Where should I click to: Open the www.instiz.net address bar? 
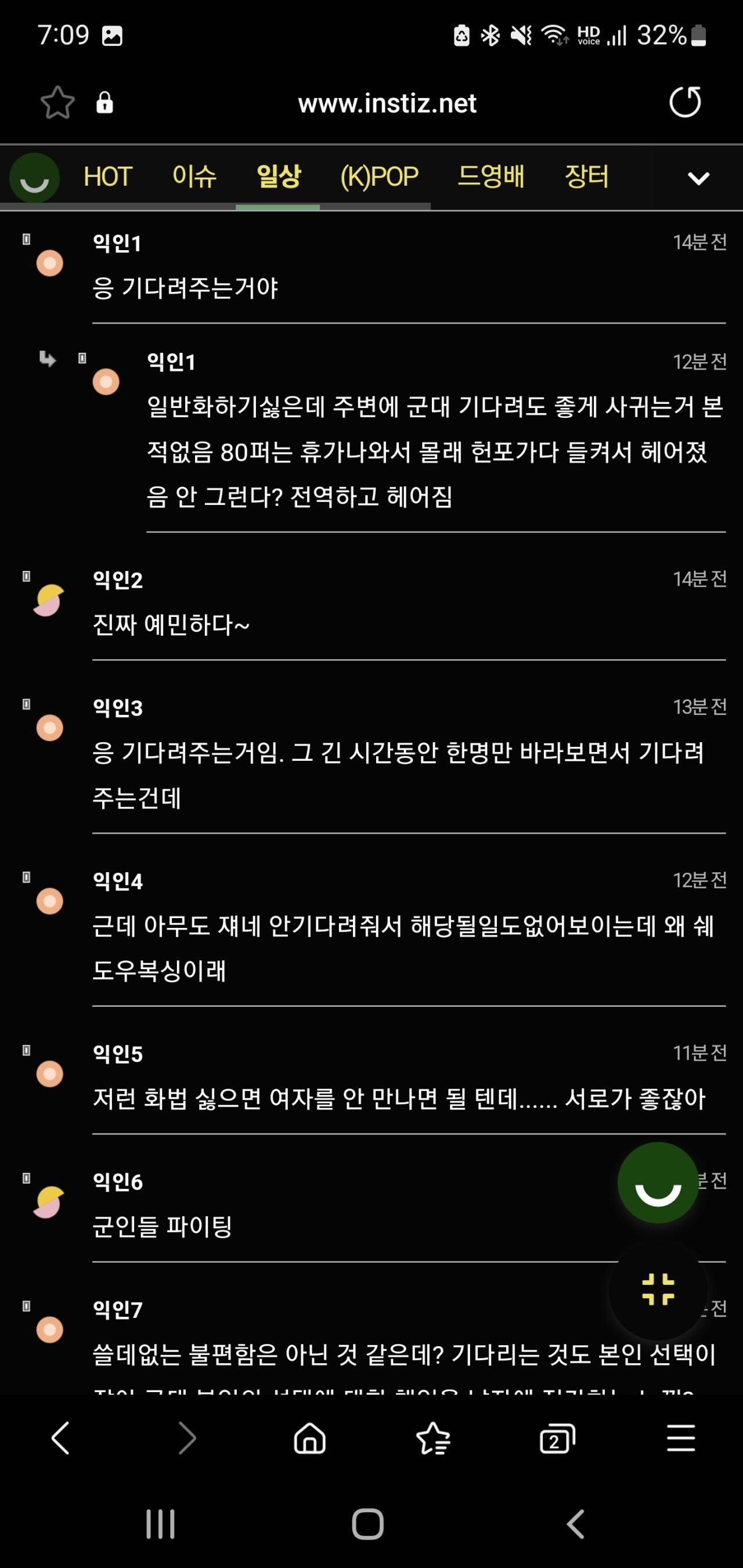387,103
